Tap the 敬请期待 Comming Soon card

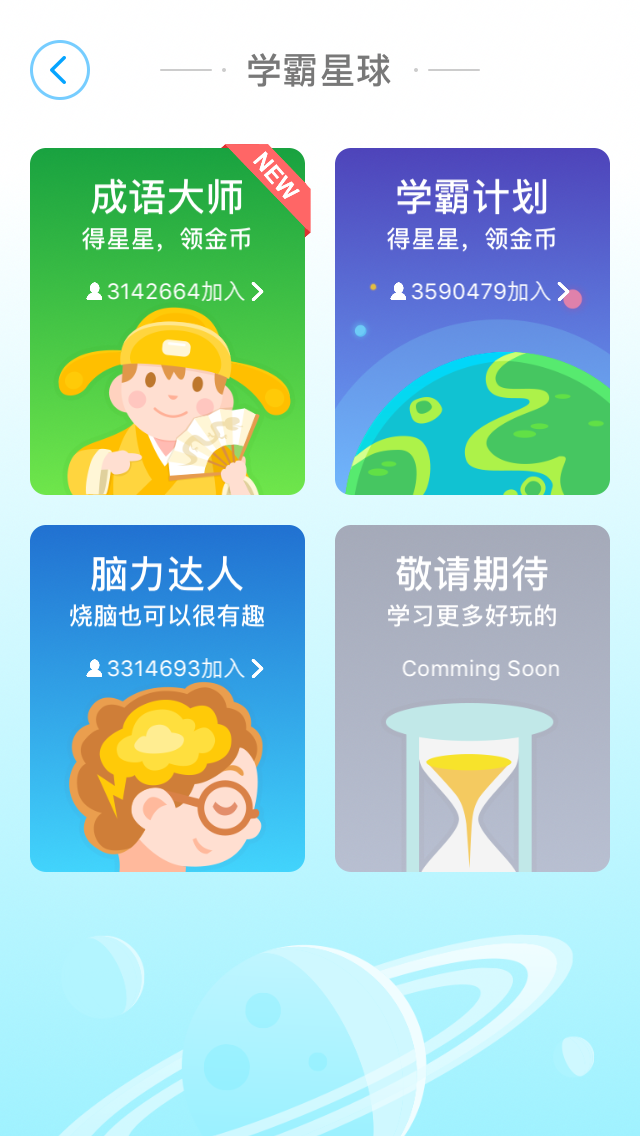(472, 698)
